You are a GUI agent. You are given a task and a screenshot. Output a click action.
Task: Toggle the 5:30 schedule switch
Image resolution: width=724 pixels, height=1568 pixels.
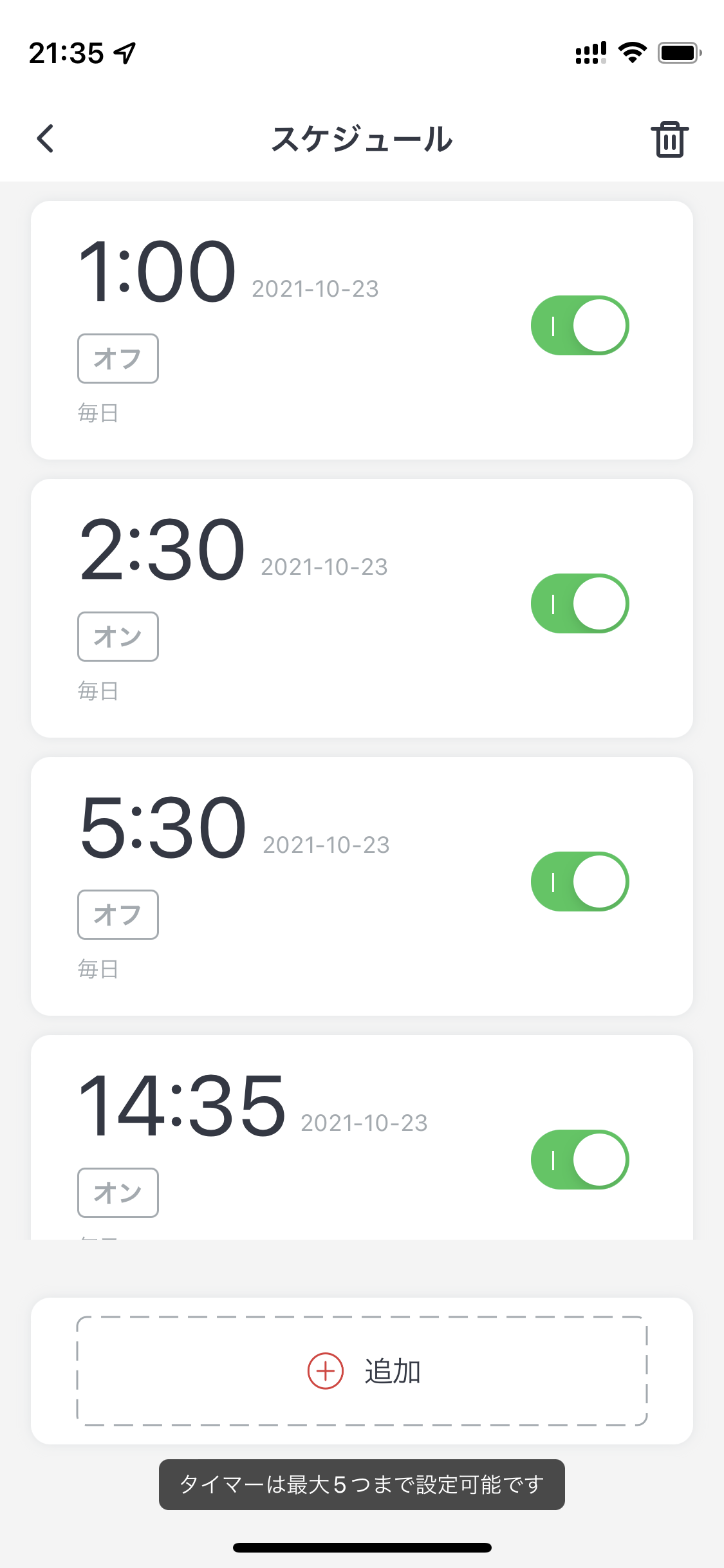click(580, 881)
